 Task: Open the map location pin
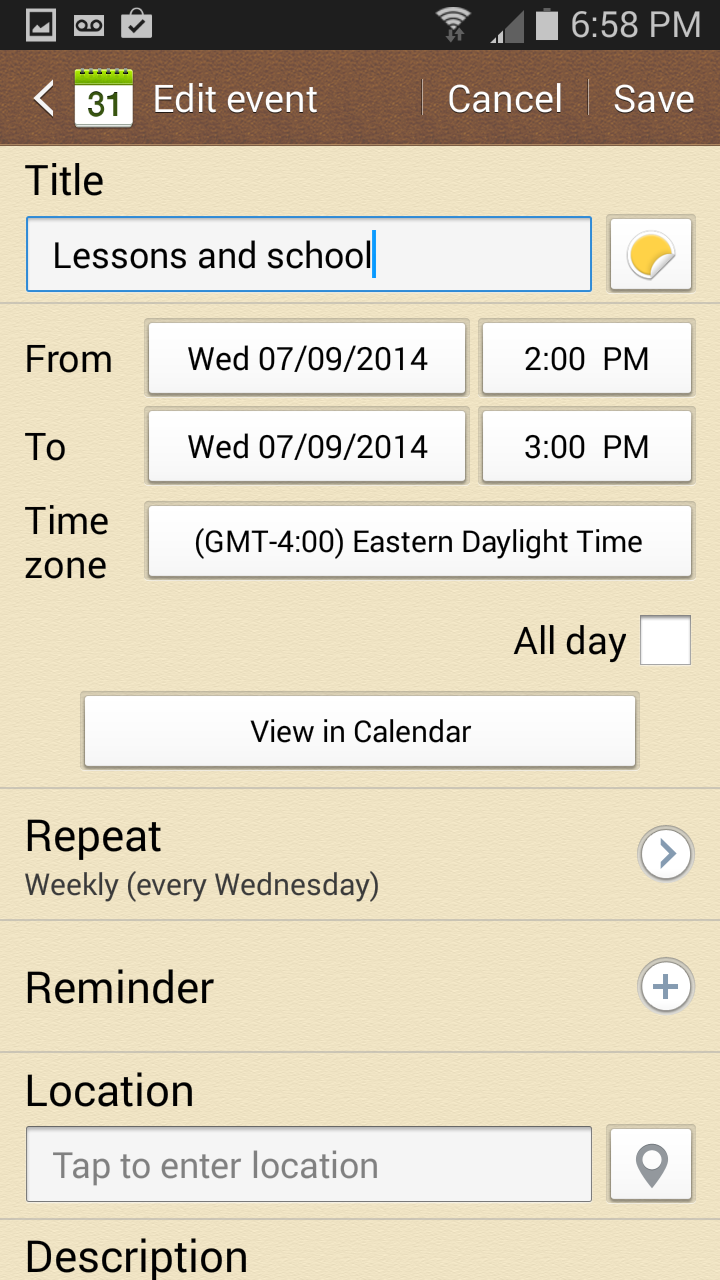point(651,1165)
